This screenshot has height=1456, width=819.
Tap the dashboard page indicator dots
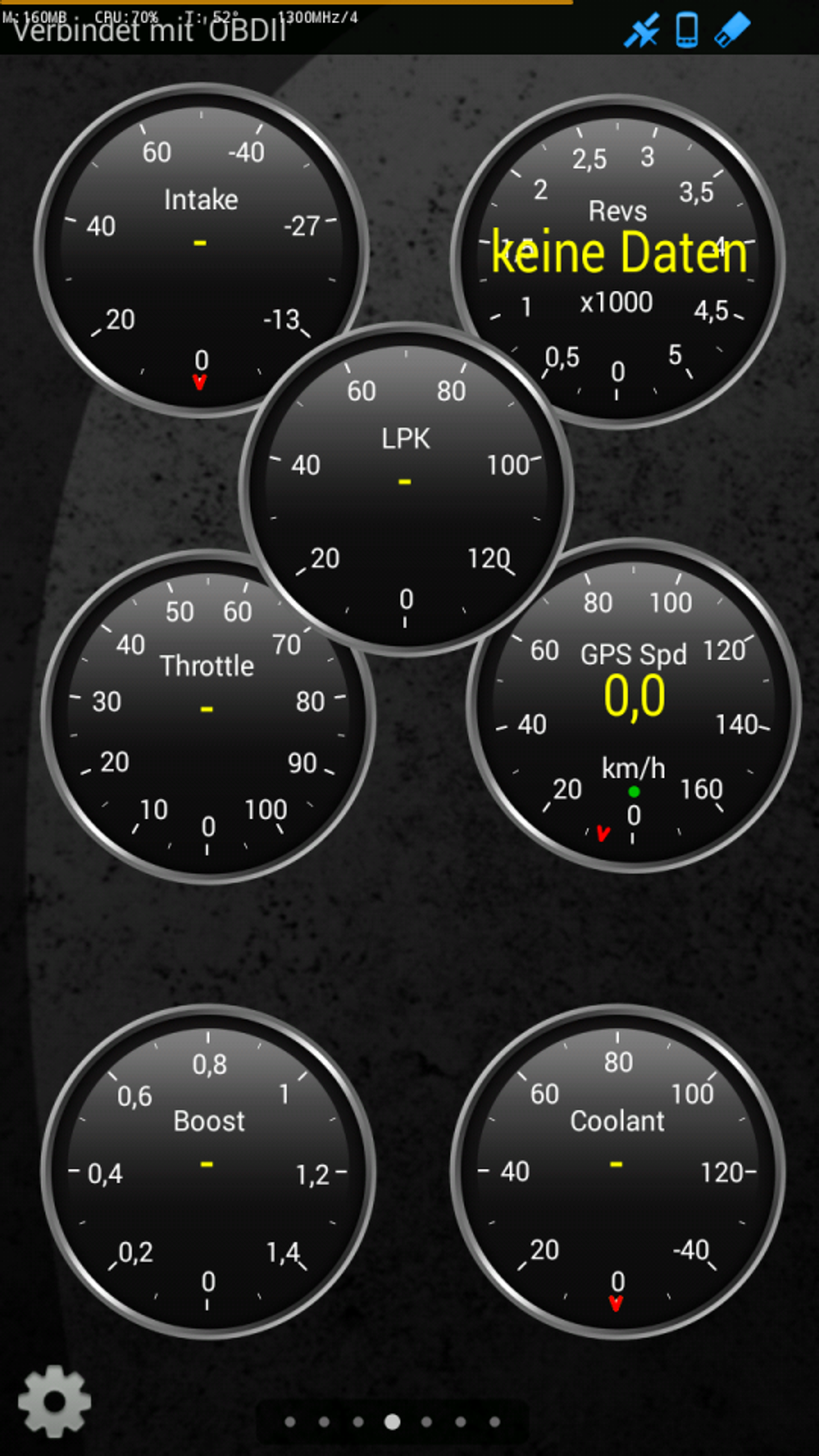392,1421
